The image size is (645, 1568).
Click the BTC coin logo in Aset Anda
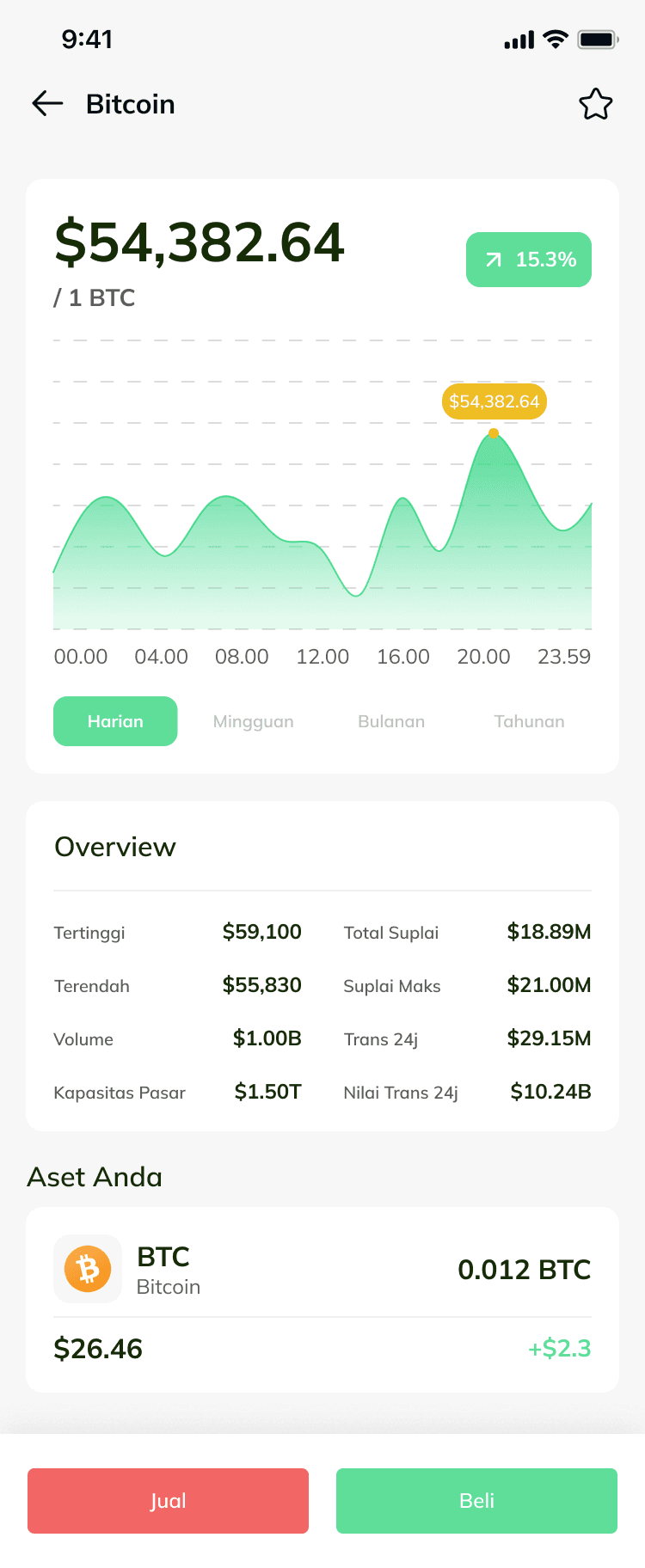point(89,1268)
